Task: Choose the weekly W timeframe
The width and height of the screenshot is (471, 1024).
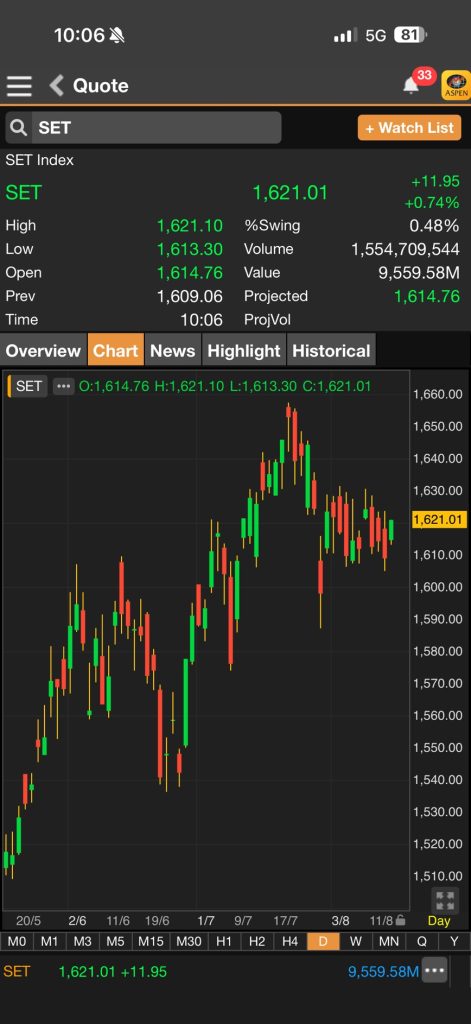Action: pyautogui.click(x=356, y=942)
